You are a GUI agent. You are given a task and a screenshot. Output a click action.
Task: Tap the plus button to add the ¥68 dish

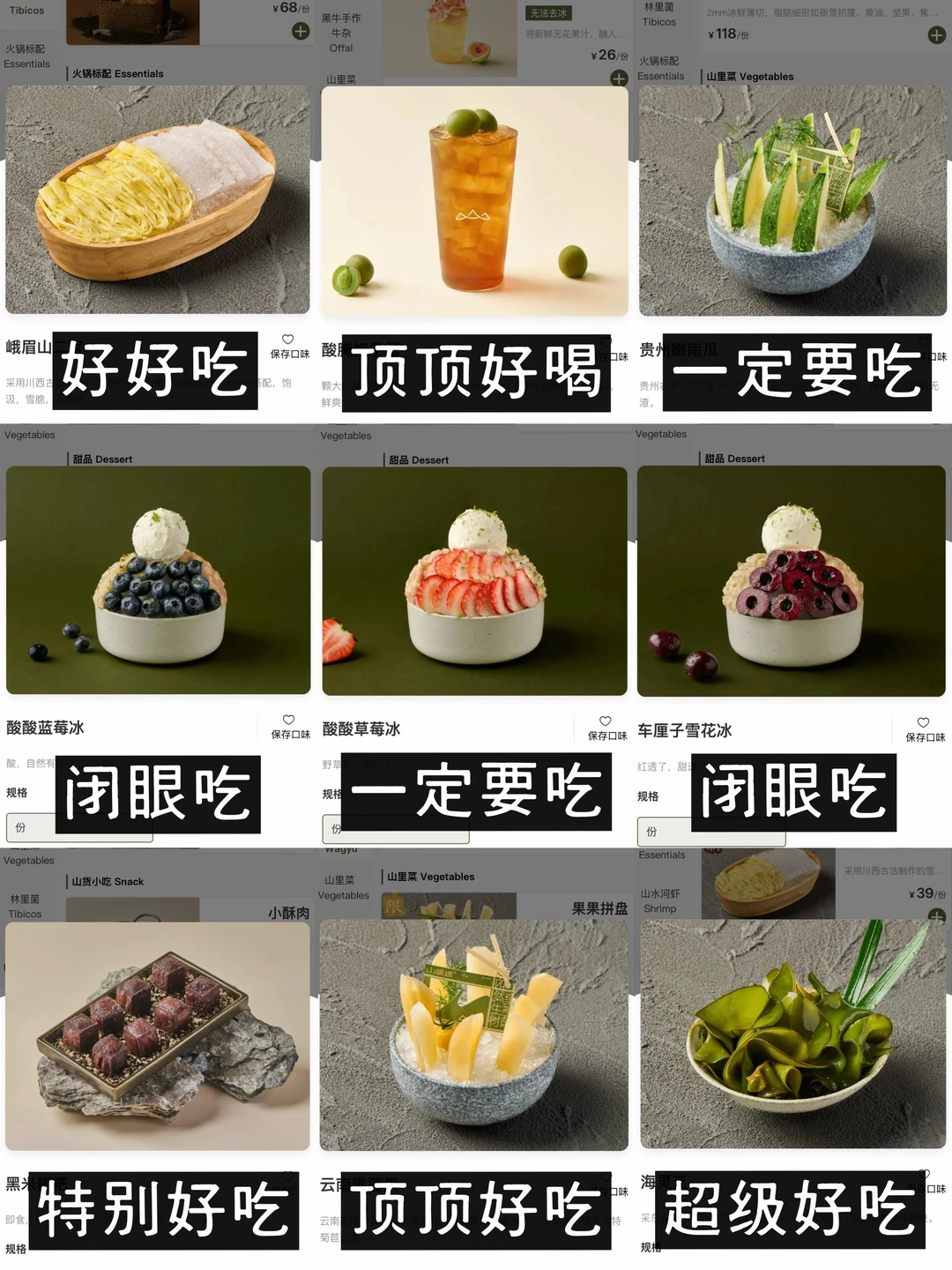(300, 30)
